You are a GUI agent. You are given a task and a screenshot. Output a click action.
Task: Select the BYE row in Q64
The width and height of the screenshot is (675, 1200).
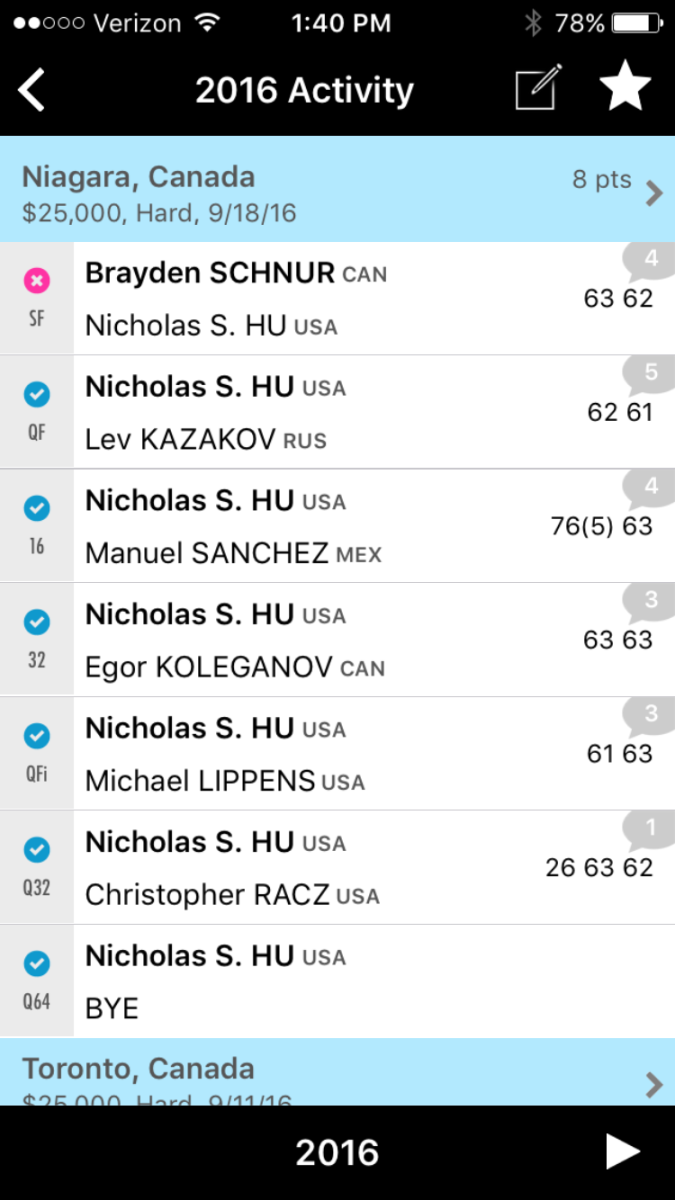coord(337,982)
